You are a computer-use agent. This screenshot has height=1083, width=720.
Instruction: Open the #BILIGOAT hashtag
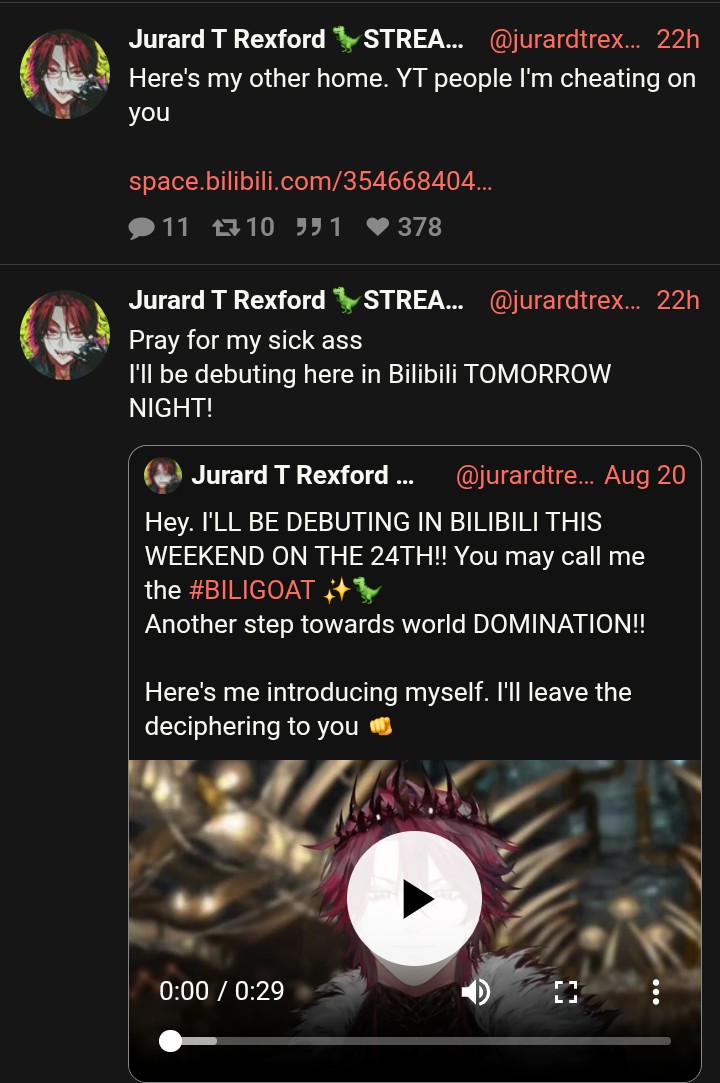pyautogui.click(x=251, y=590)
